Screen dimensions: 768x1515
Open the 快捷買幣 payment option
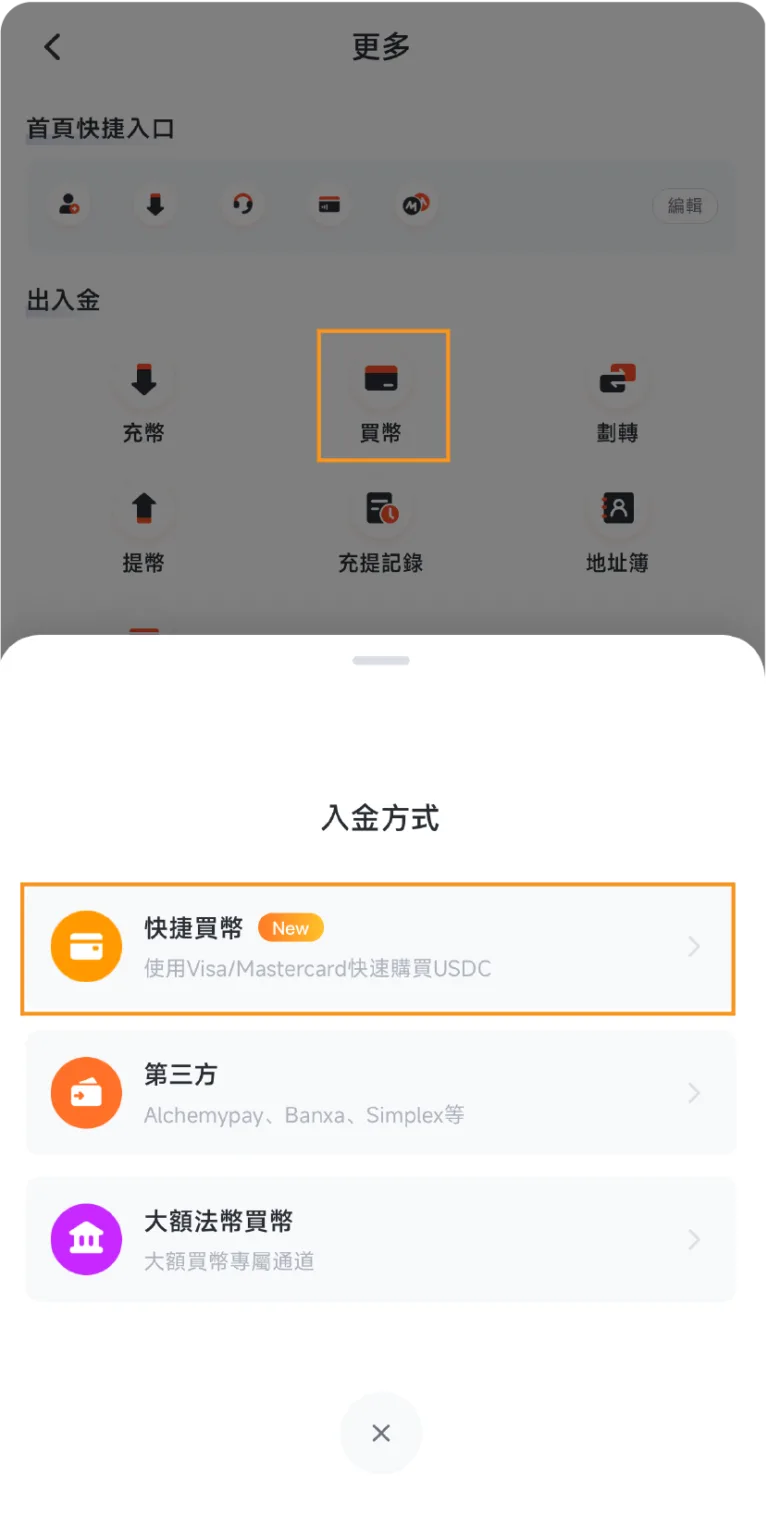point(380,947)
